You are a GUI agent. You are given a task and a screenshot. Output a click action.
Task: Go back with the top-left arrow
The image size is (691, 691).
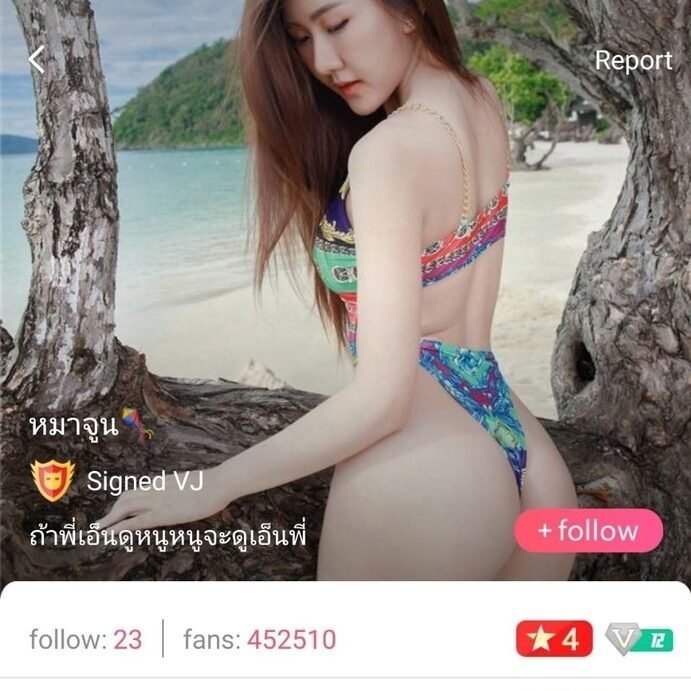pyautogui.click(x=36, y=60)
